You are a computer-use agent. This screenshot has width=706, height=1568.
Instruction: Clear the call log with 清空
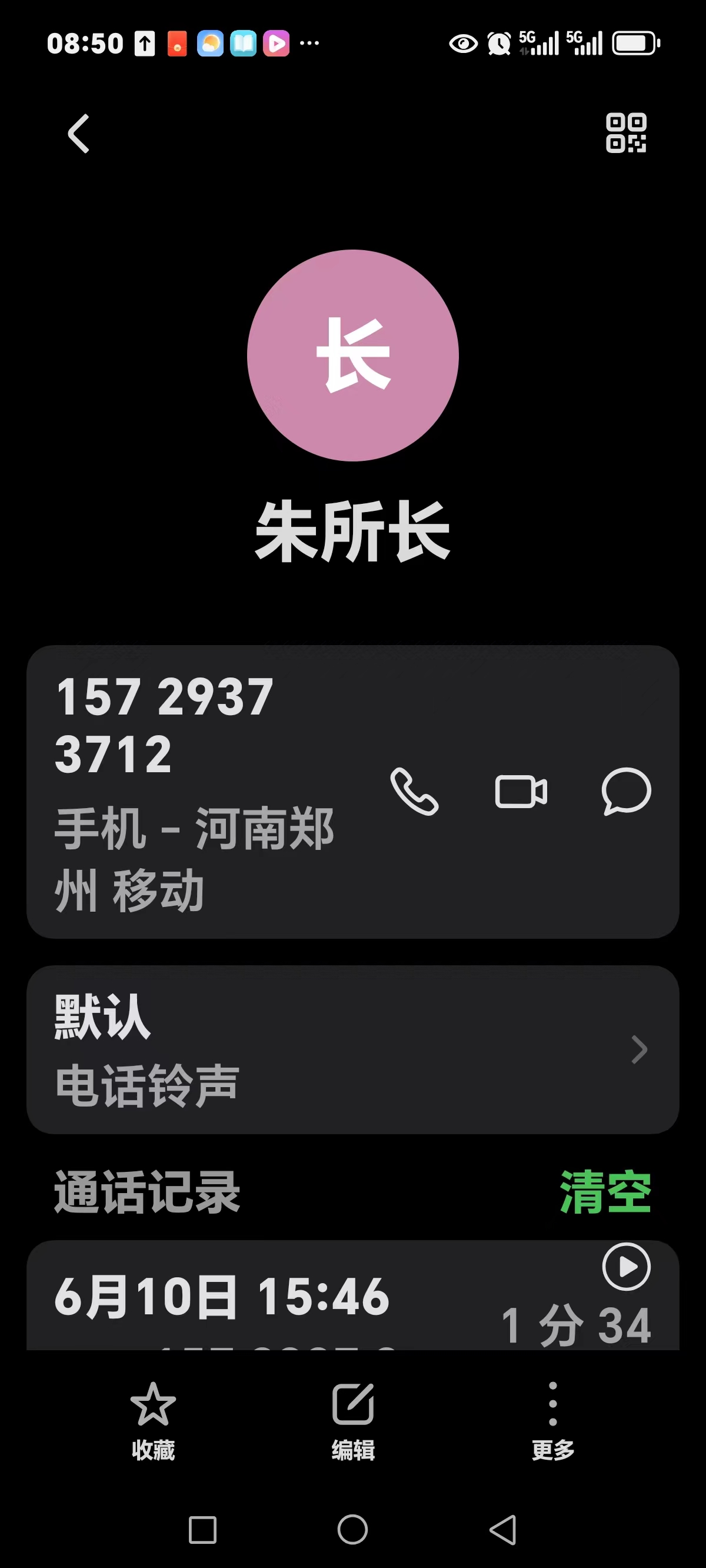pos(605,1192)
